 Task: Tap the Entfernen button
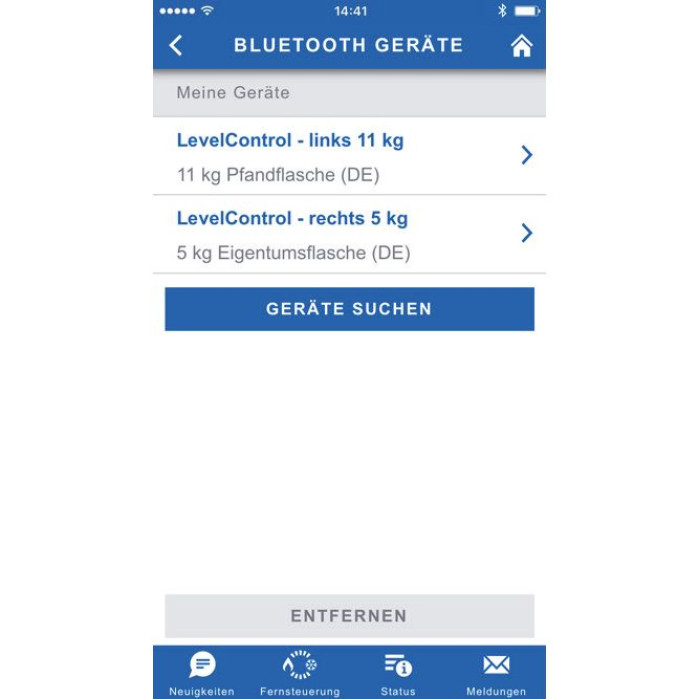tap(349, 616)
